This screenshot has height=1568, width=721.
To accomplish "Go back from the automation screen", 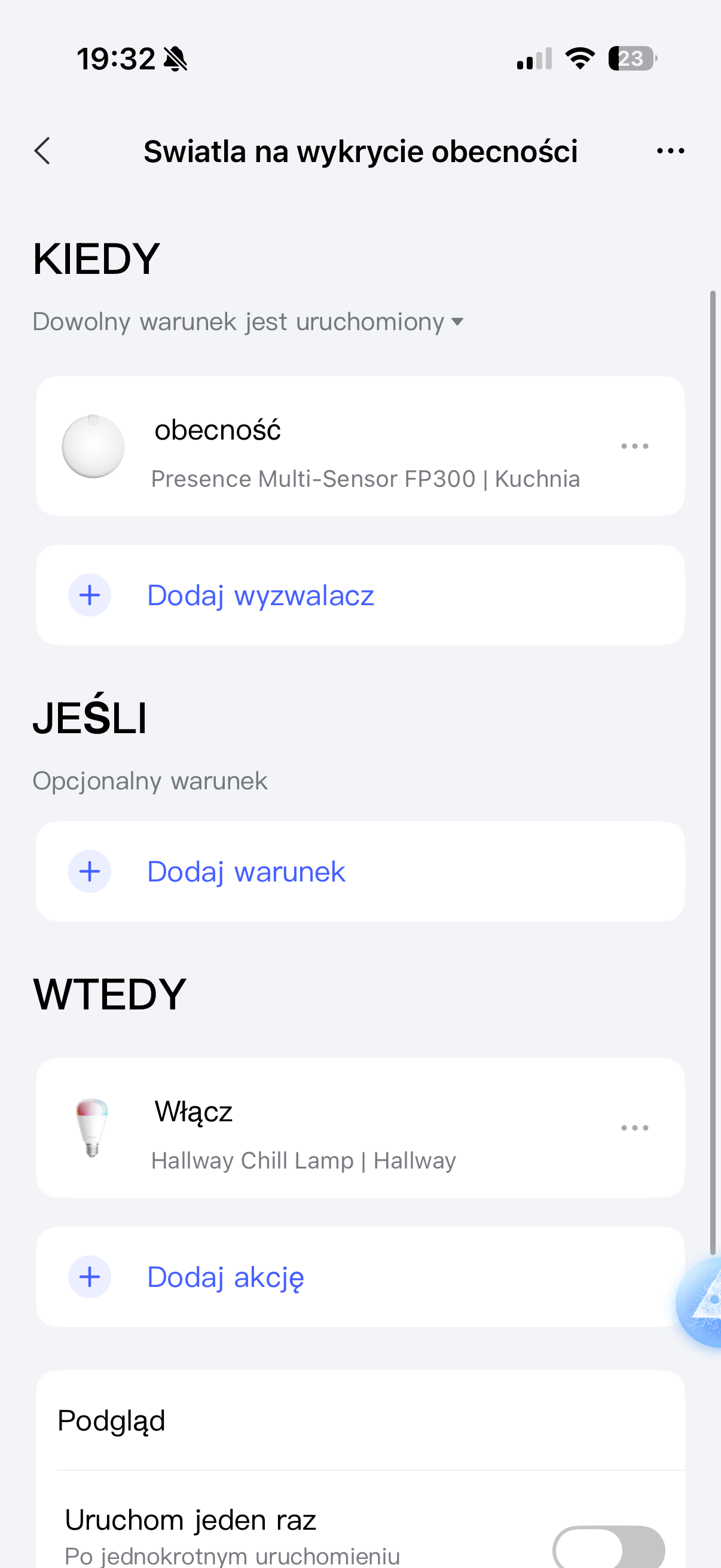I will pyautogui.click(x=42, y=151).
